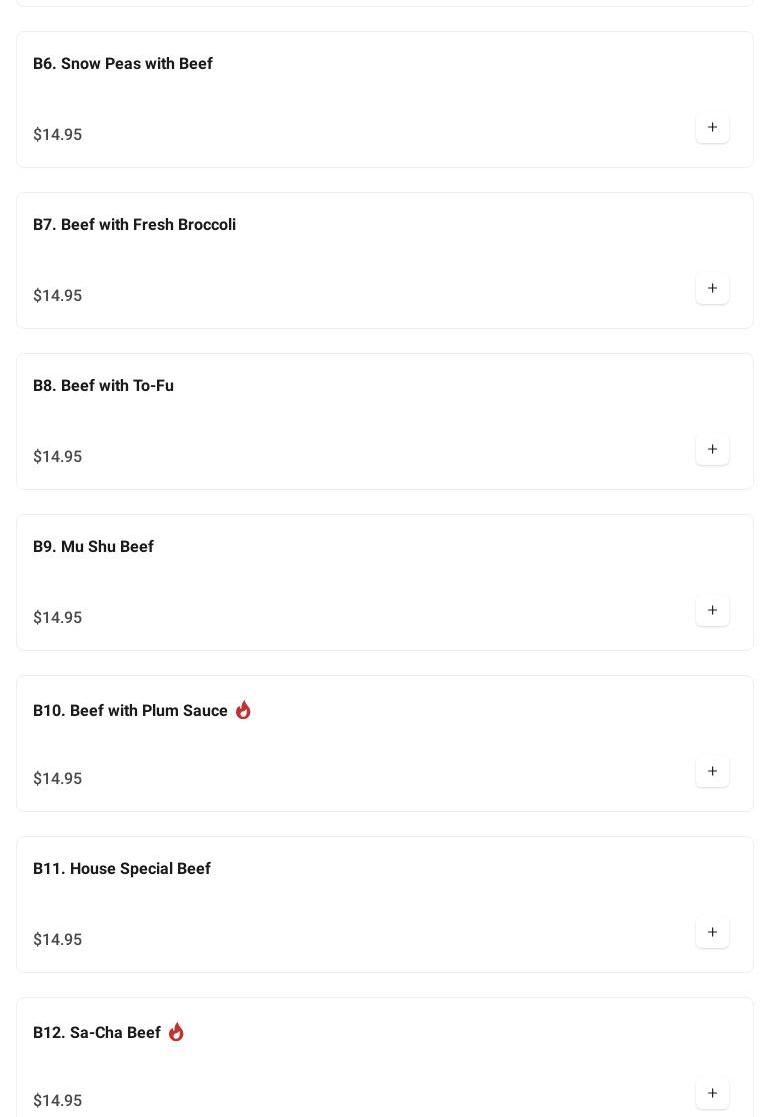This screenshot has height=1117, width=770.
Task: Tap plus for B11 House Special Beef
Action: pyautogui.click(x=712, y=933)
